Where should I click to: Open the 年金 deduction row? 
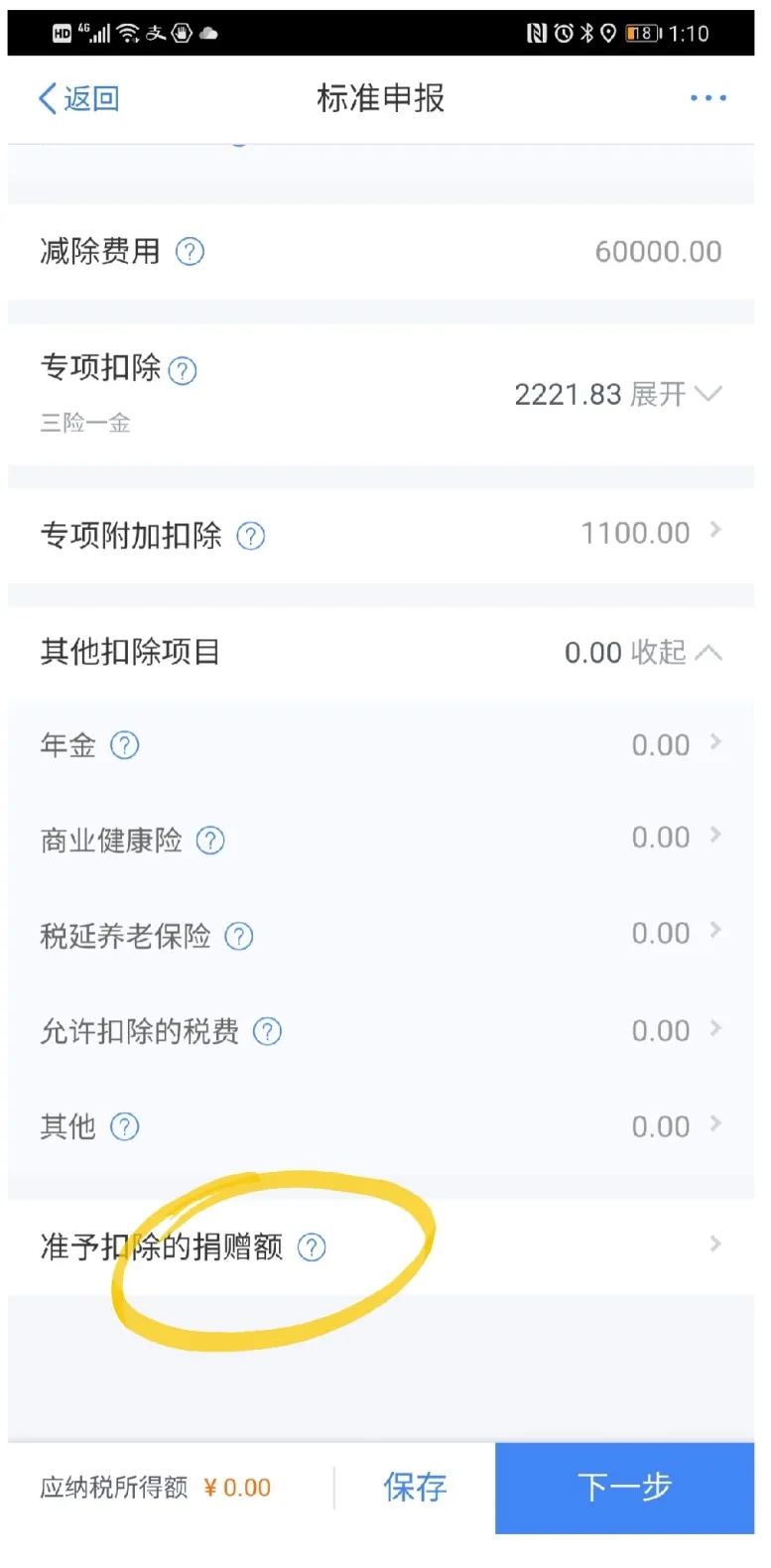click(381, 744)
